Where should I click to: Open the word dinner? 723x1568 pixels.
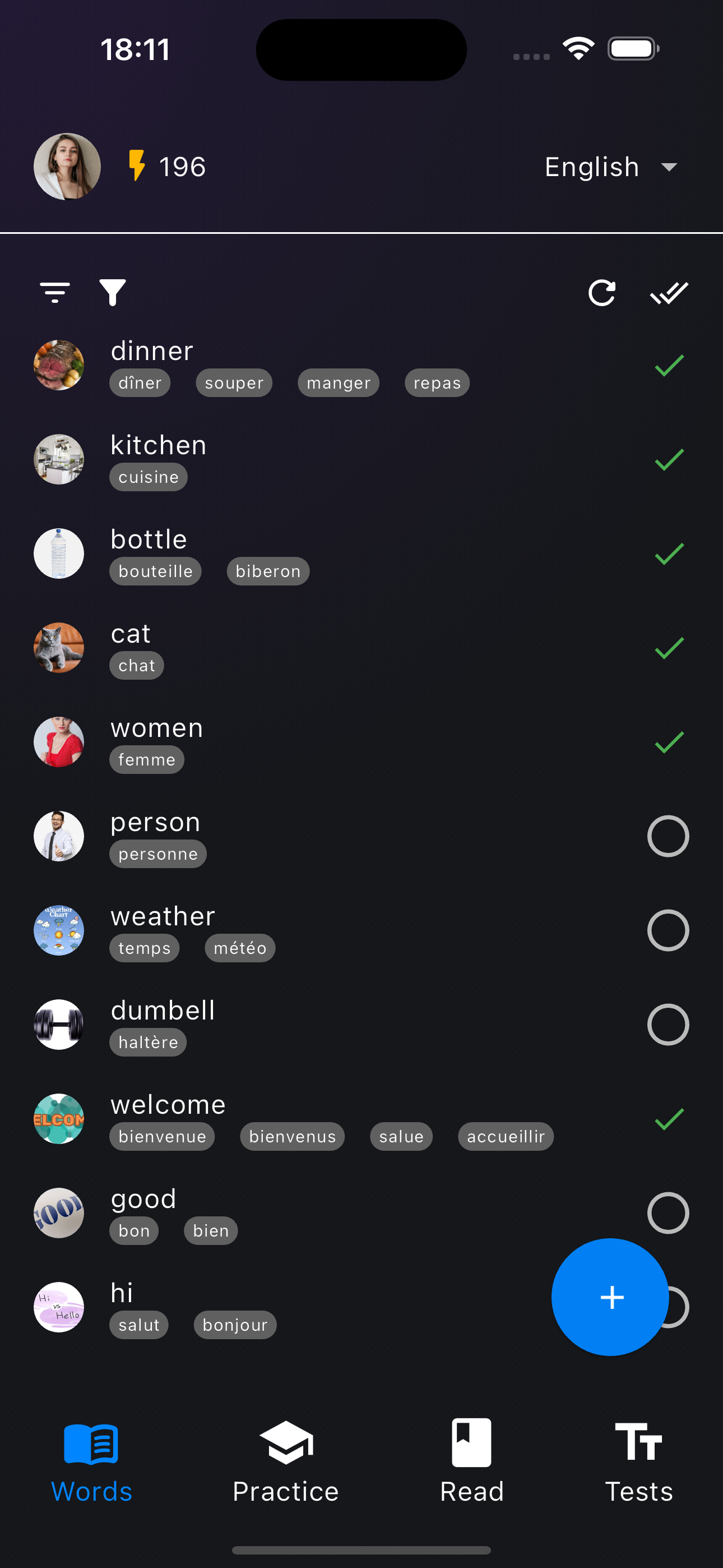tap(152, 351)
